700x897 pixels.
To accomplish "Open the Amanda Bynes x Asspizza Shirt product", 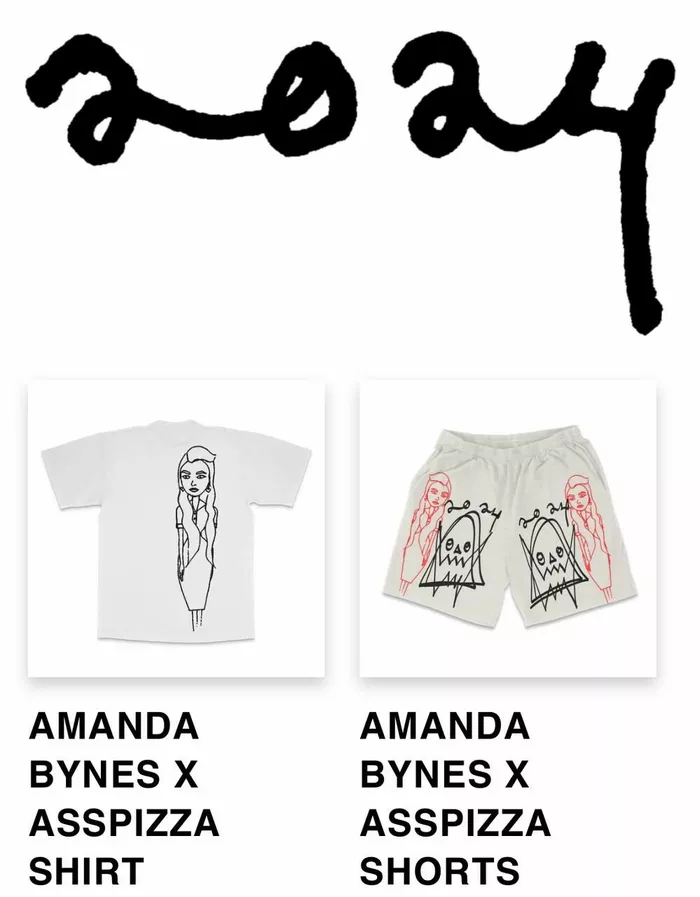I will click(176, 528).
